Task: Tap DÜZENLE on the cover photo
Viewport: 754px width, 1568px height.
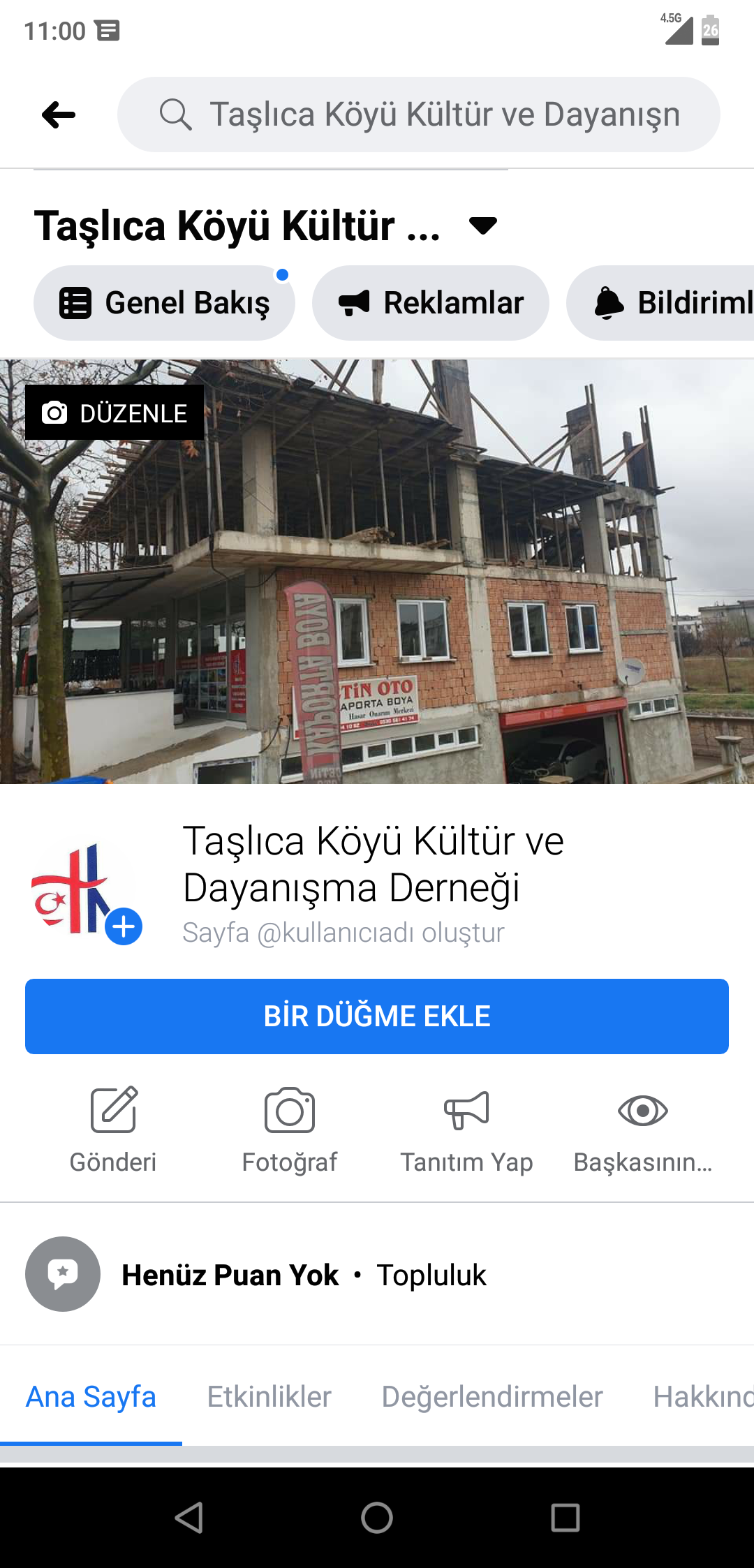Action: (114, 413)
